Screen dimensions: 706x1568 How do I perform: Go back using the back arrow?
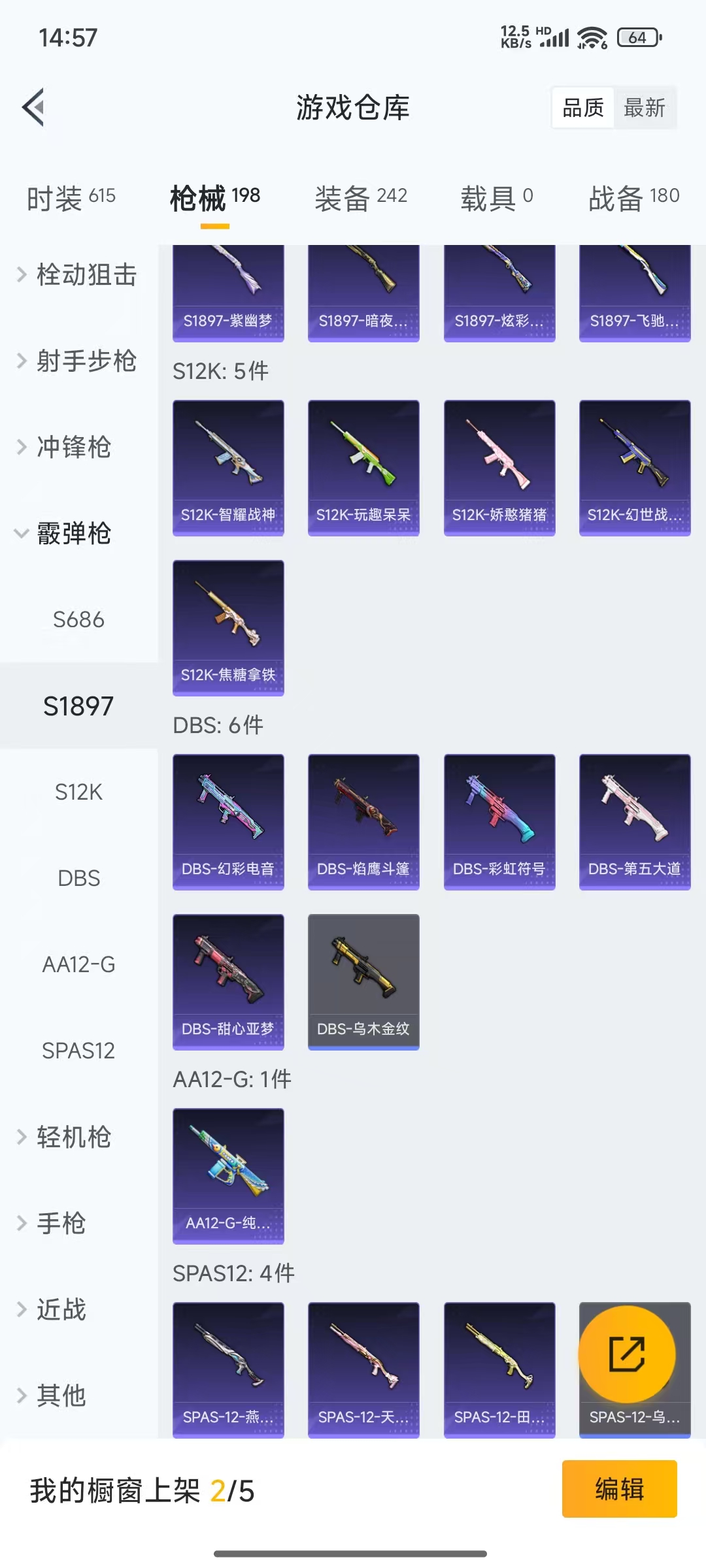tap(34, 107)
